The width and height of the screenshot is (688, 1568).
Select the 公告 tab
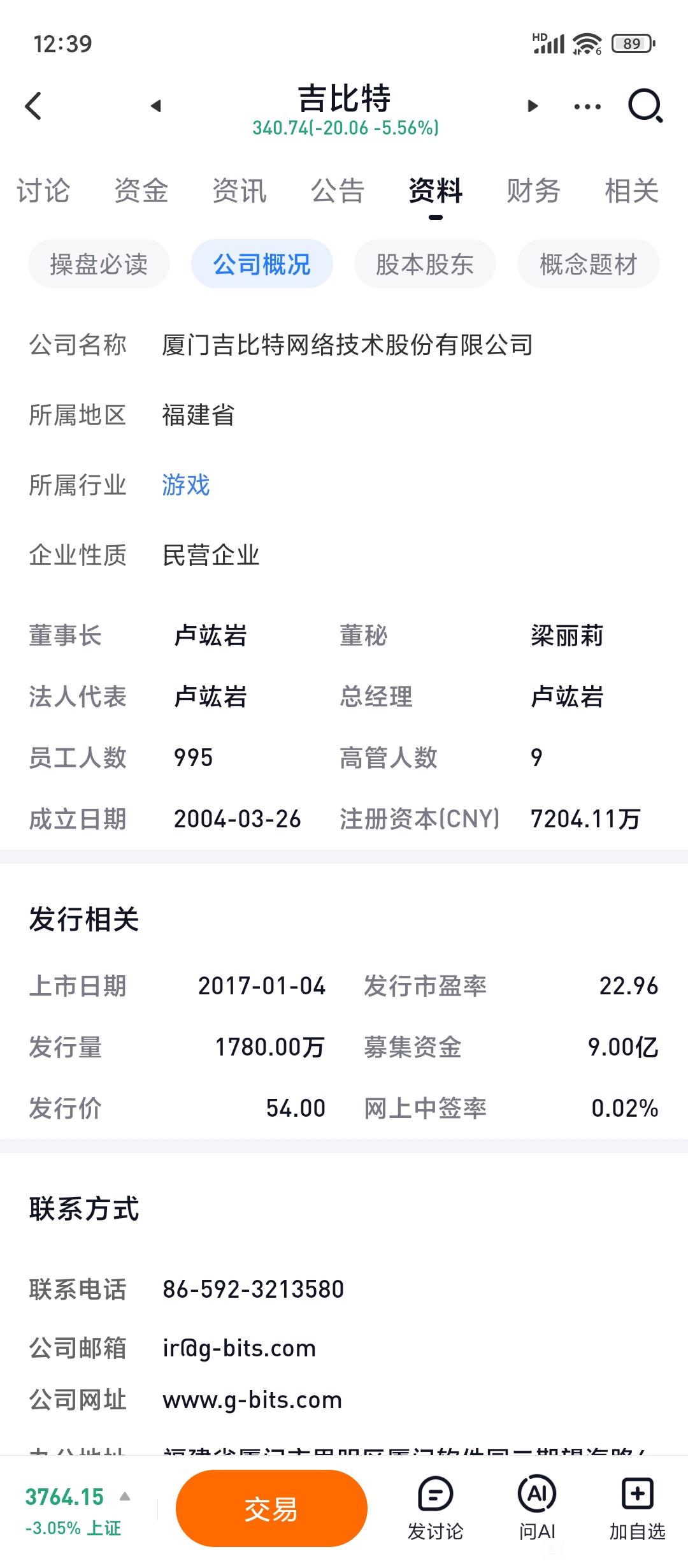(x=338, y=191)
